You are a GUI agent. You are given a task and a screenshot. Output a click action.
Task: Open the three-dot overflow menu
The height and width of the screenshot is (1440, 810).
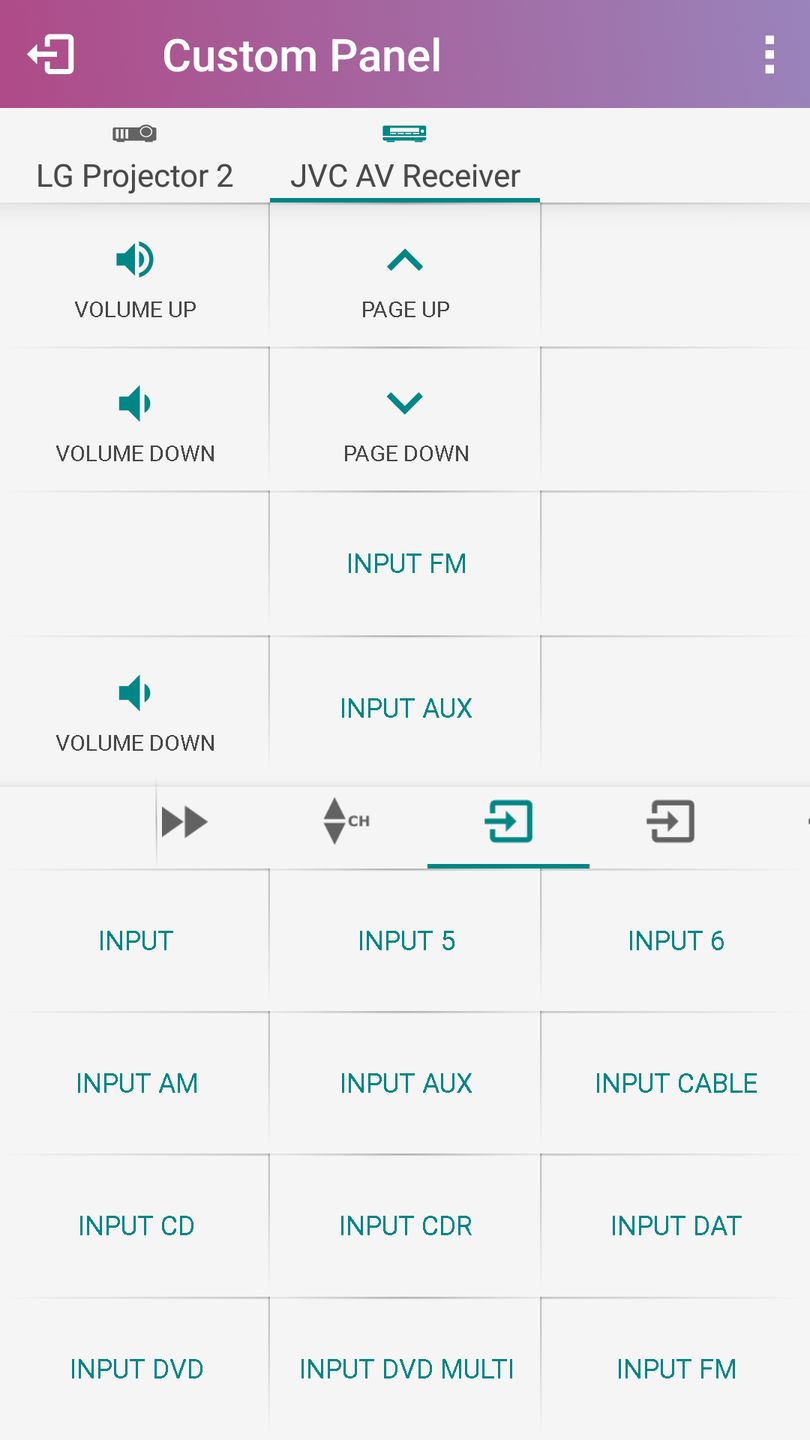pos(769,55)
